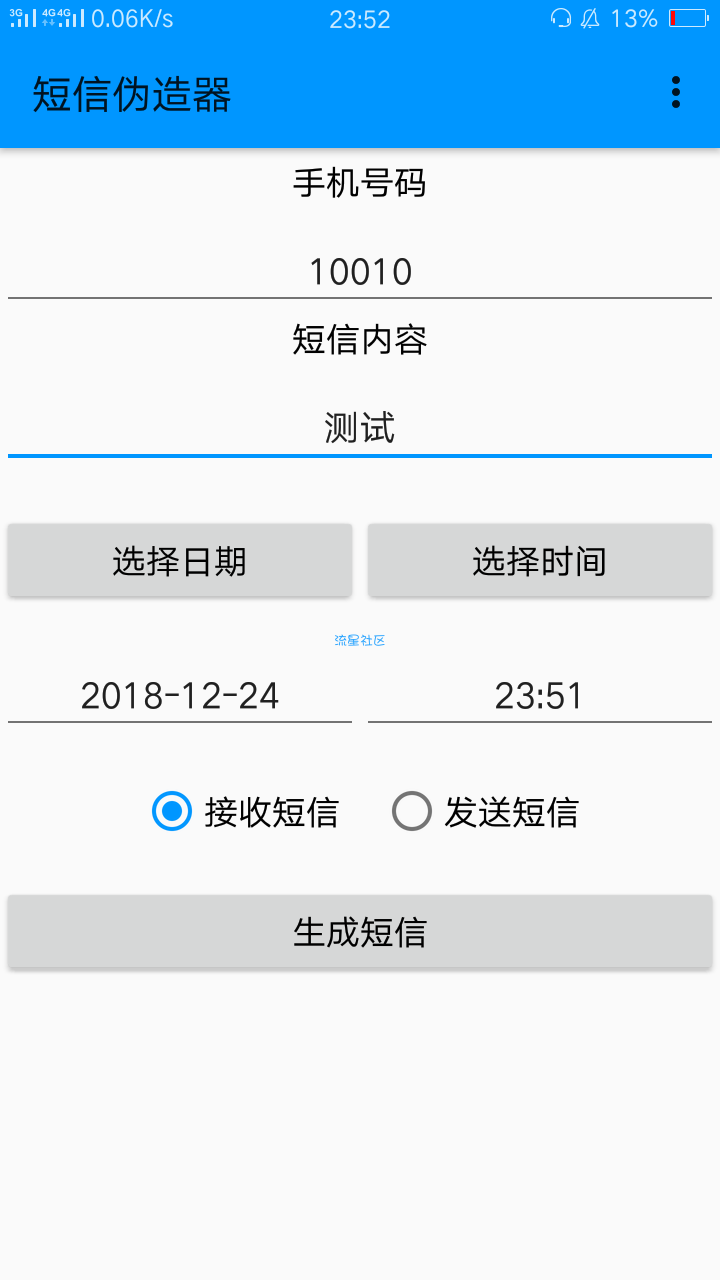This screenshot has height=1280, width=720.
Task: Open the three-dot overflow menu
Action: (x=676, y=92)
